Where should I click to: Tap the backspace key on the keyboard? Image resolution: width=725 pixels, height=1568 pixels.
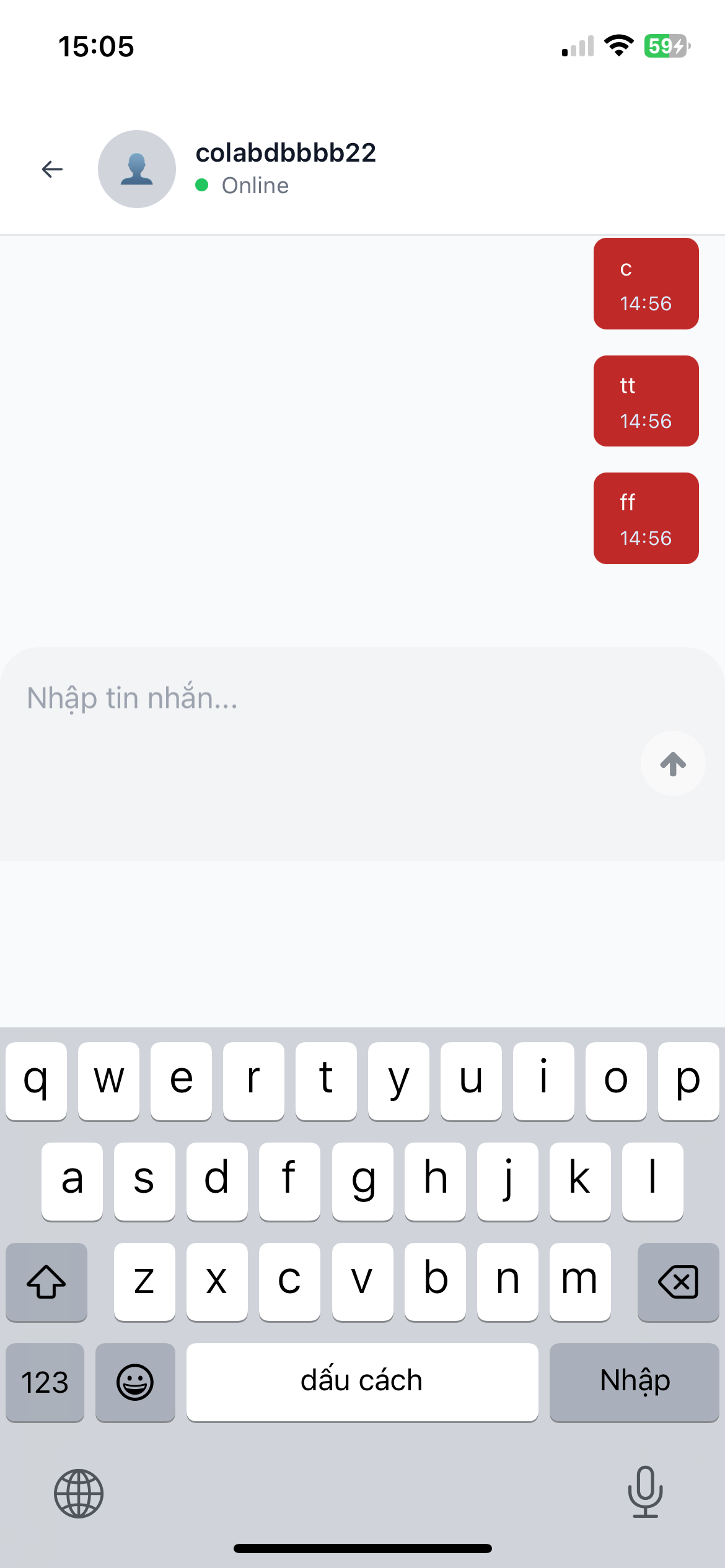[x=678, y=1281]
